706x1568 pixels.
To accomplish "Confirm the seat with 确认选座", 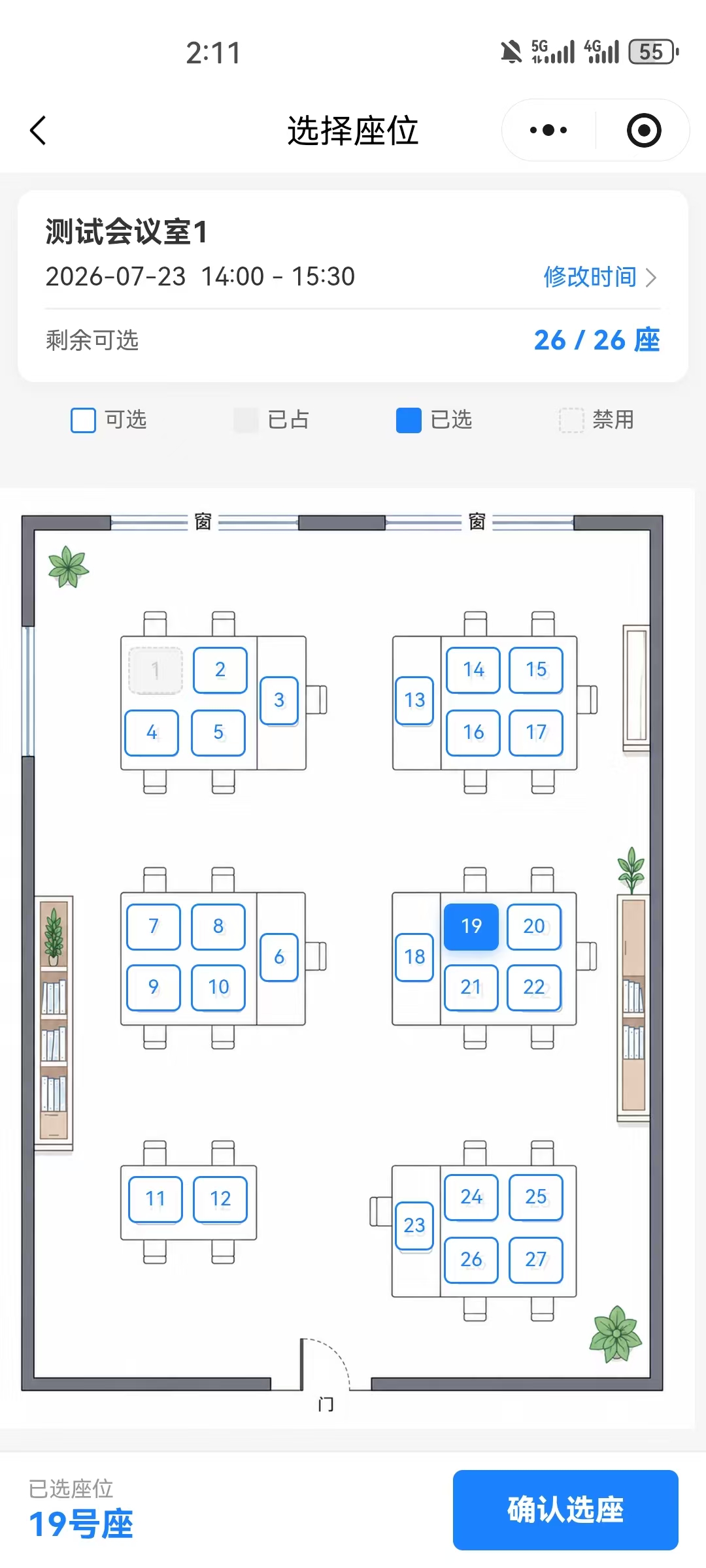I will [x=565, y=1510].
